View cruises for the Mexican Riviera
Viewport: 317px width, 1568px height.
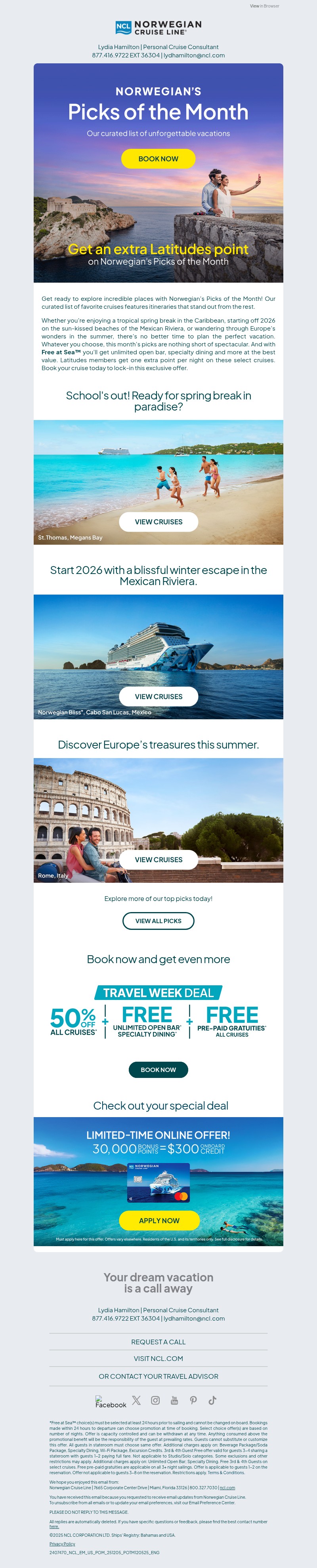[x=158, y=696]
